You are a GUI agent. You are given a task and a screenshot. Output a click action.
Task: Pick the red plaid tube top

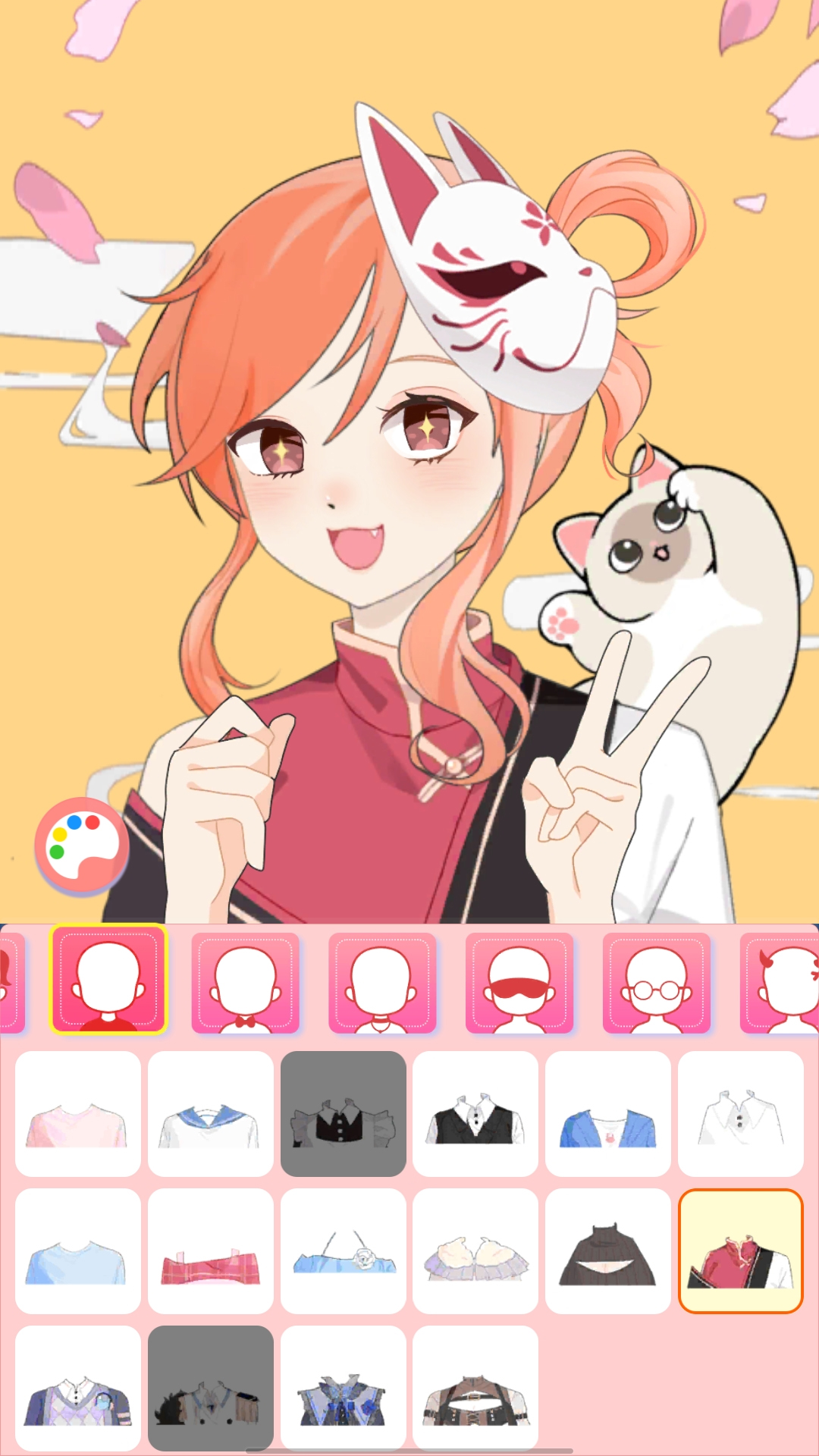pyautogui.click(x=211, y=1251)
